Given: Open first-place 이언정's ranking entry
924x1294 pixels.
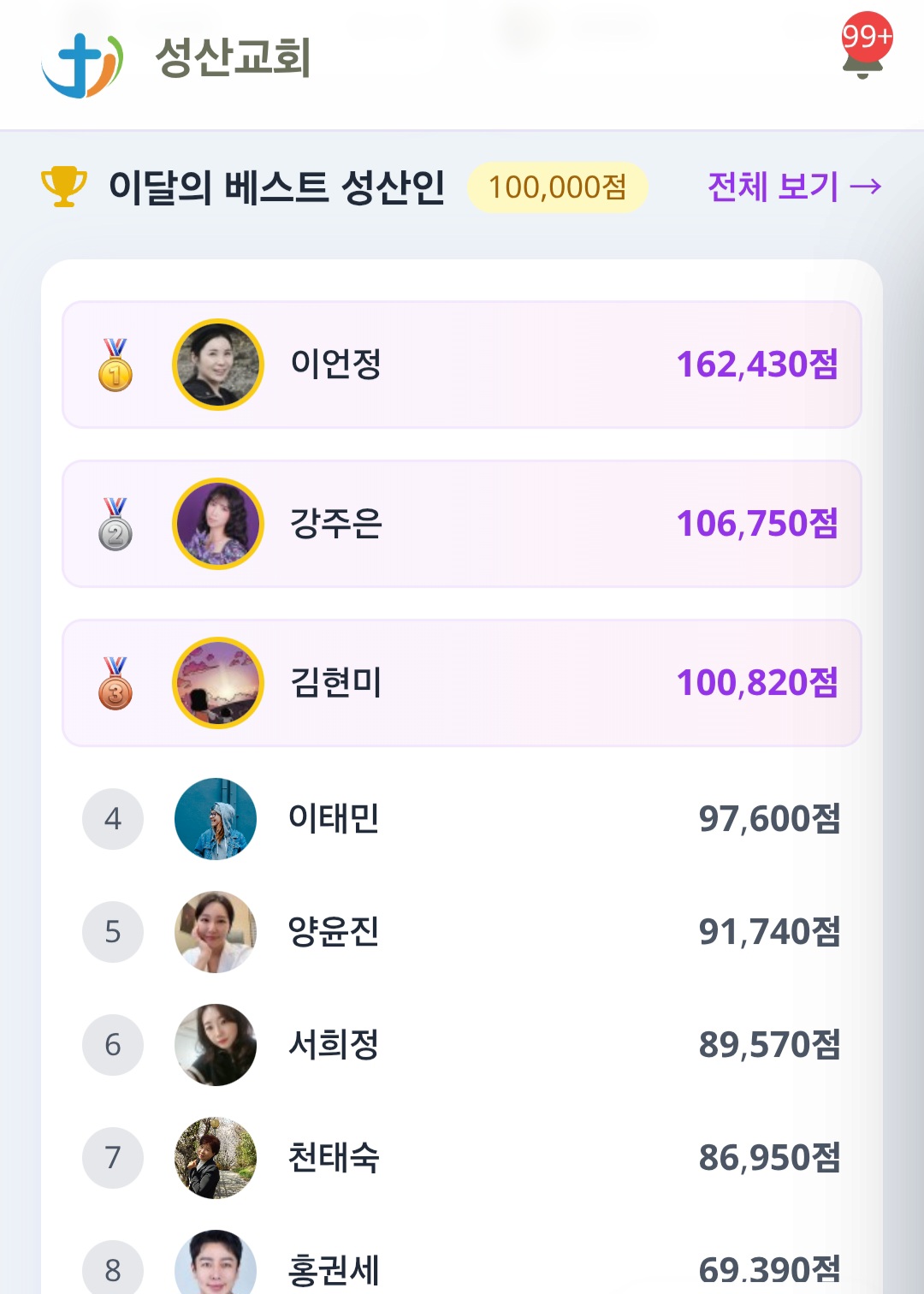Looking at the screenshot, I should pos(462,363).
